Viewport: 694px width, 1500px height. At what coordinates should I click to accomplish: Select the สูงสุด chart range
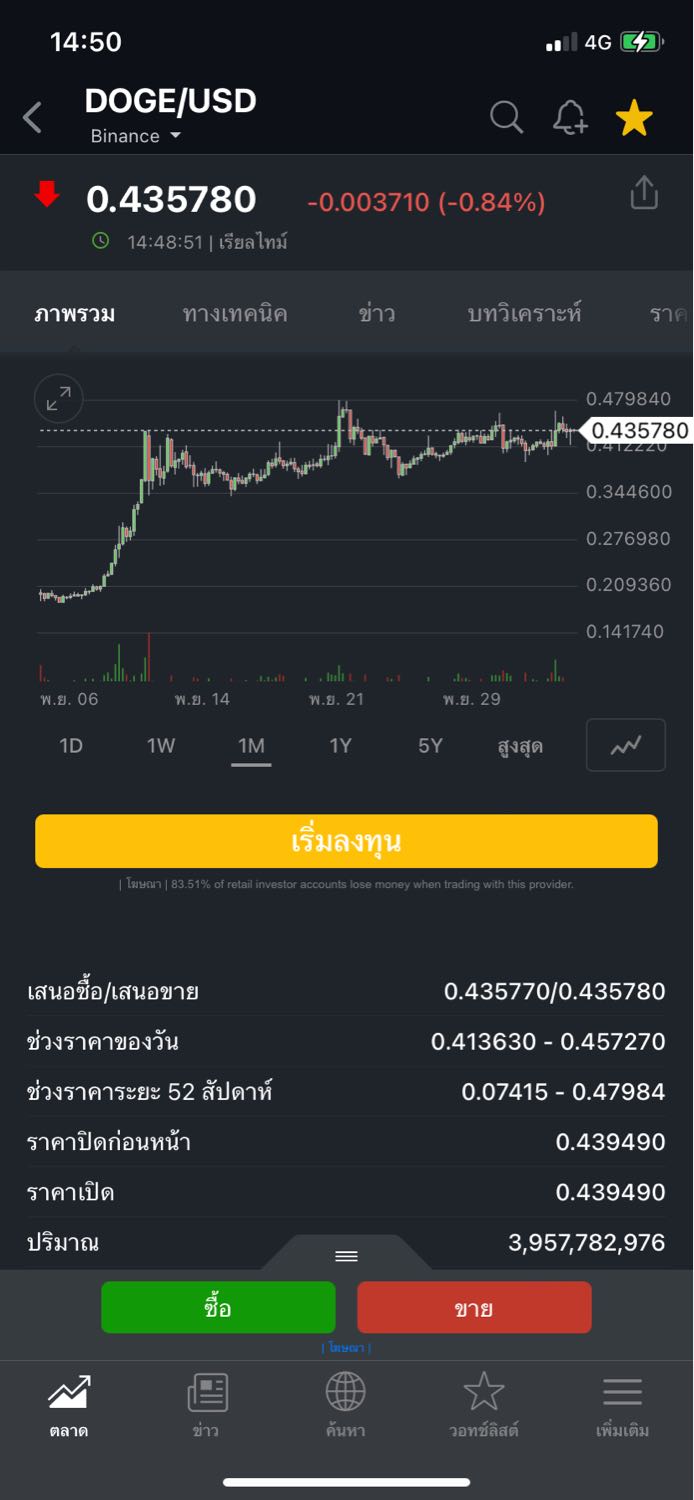[520, 746]
